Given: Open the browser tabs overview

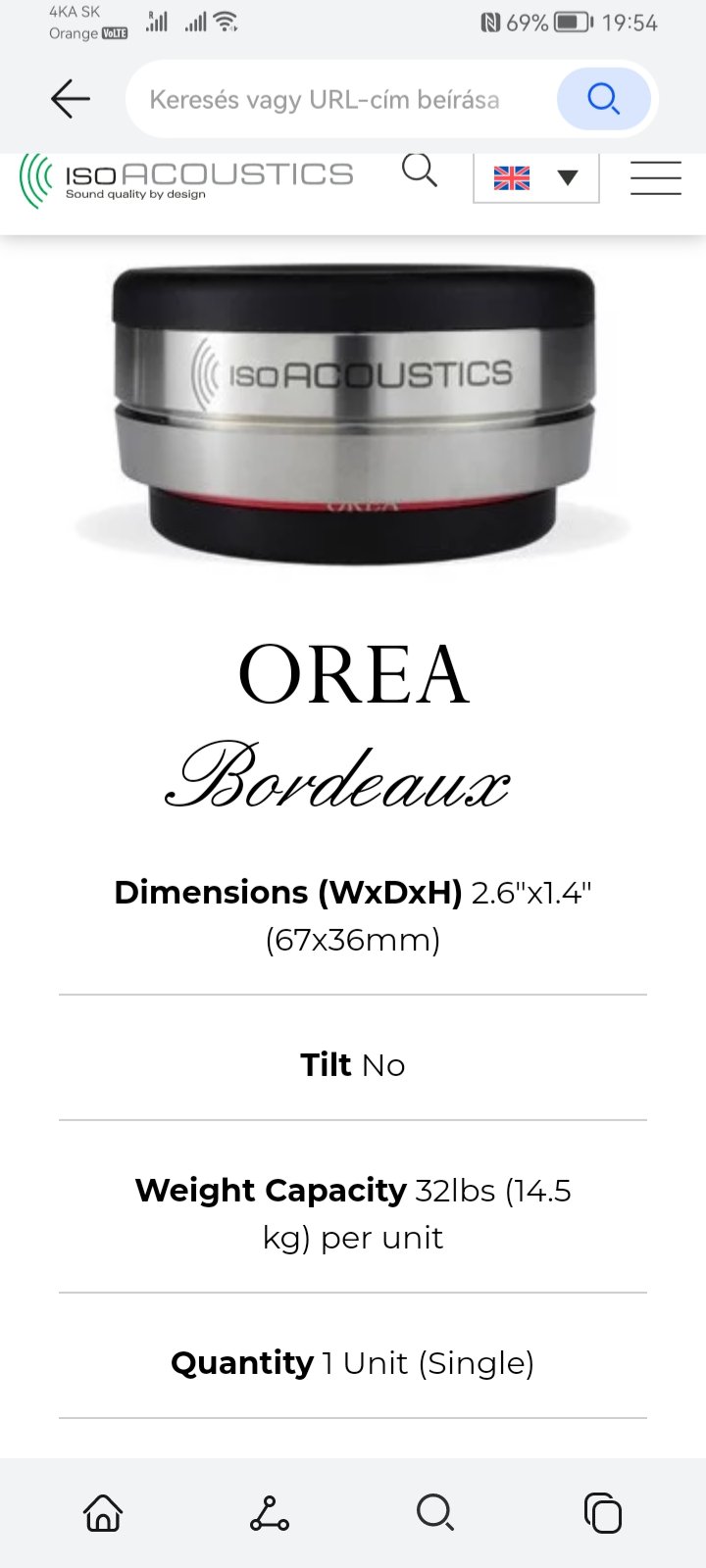Looking at the screenshot, I should point(603,1512).
